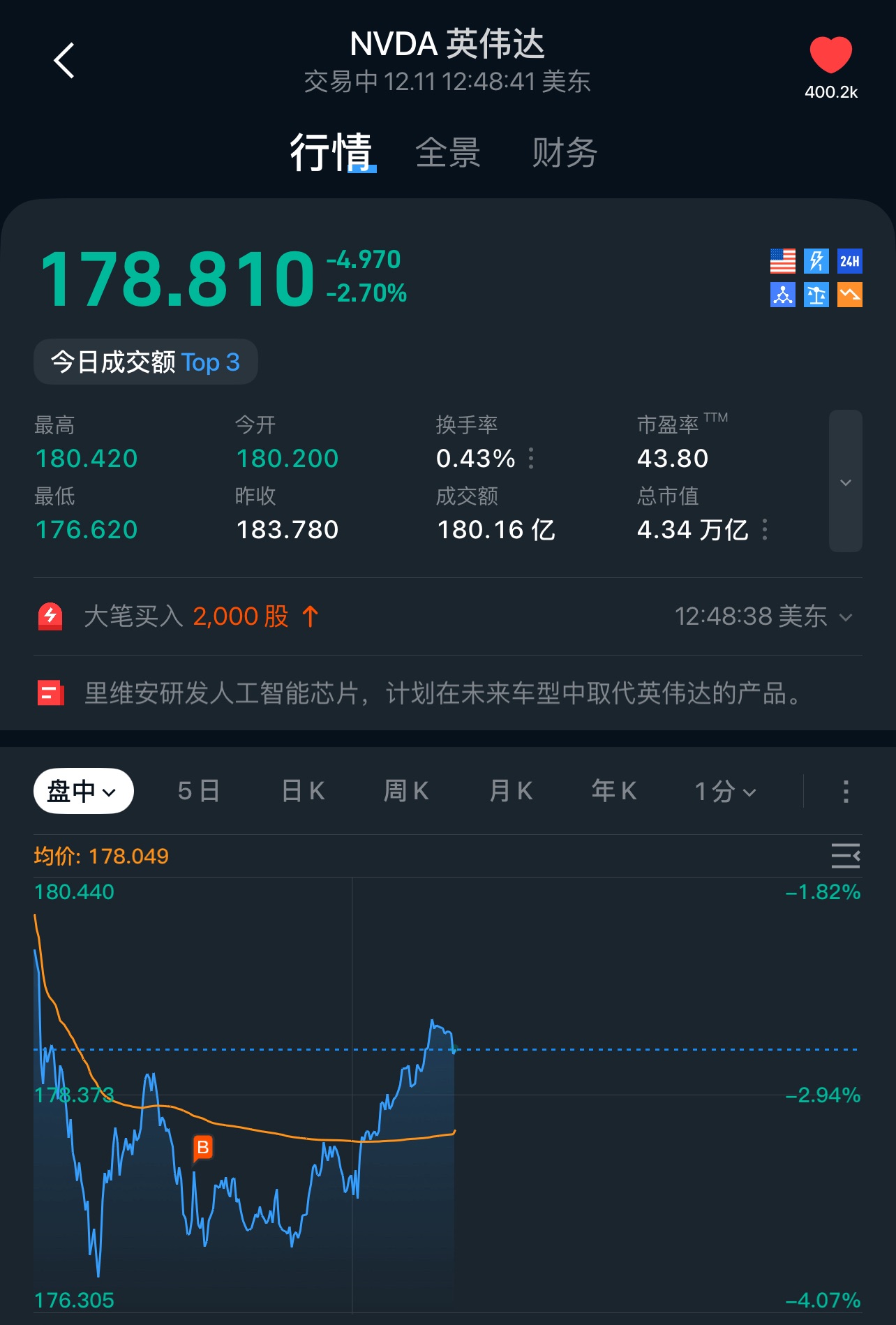The height and width of the screenshot is (1325, 896).
Task: Switch chart to 年K
Action: 614,791
